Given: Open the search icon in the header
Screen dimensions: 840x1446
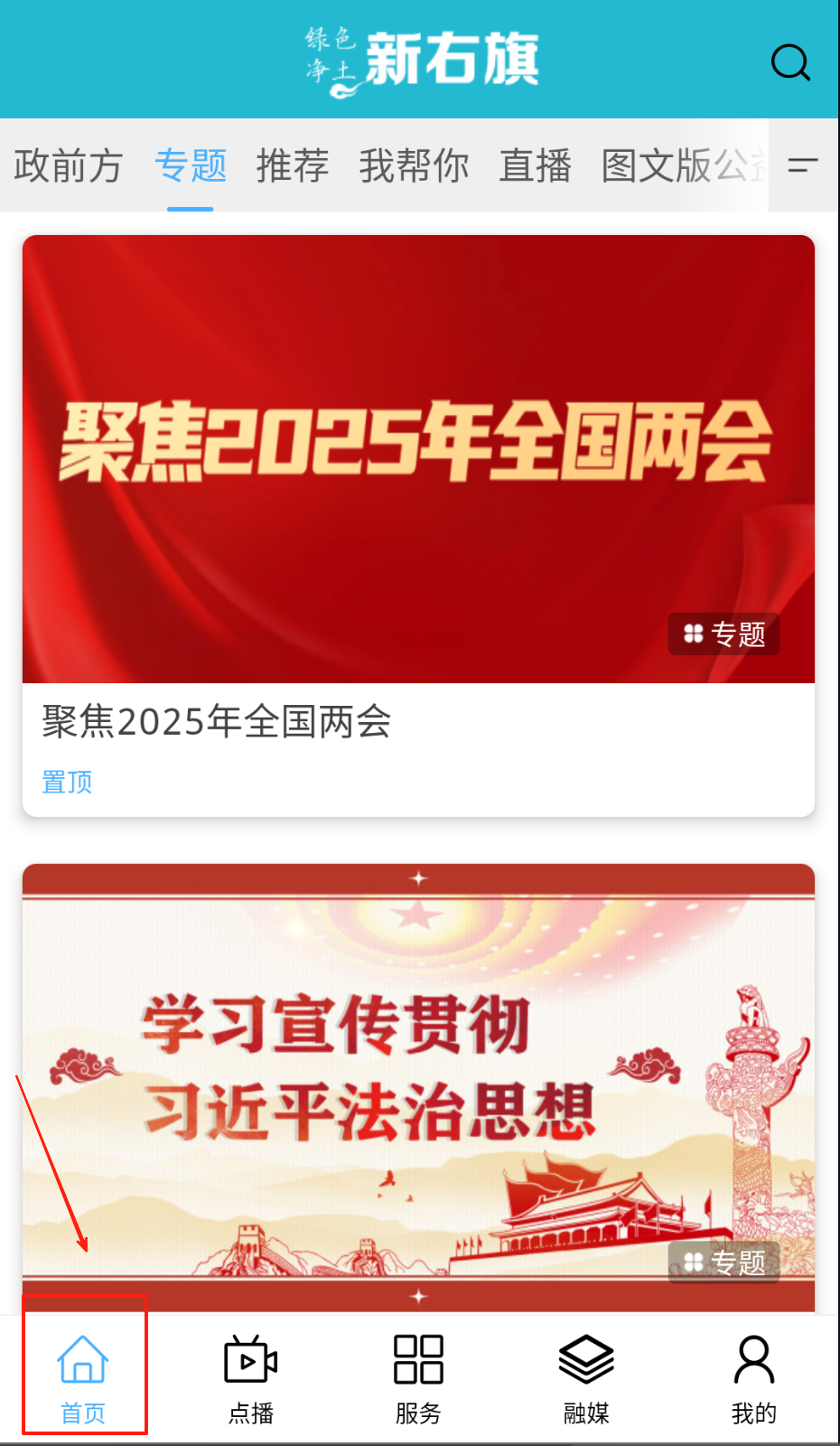Looking at the screenshot, I should 789,62.
